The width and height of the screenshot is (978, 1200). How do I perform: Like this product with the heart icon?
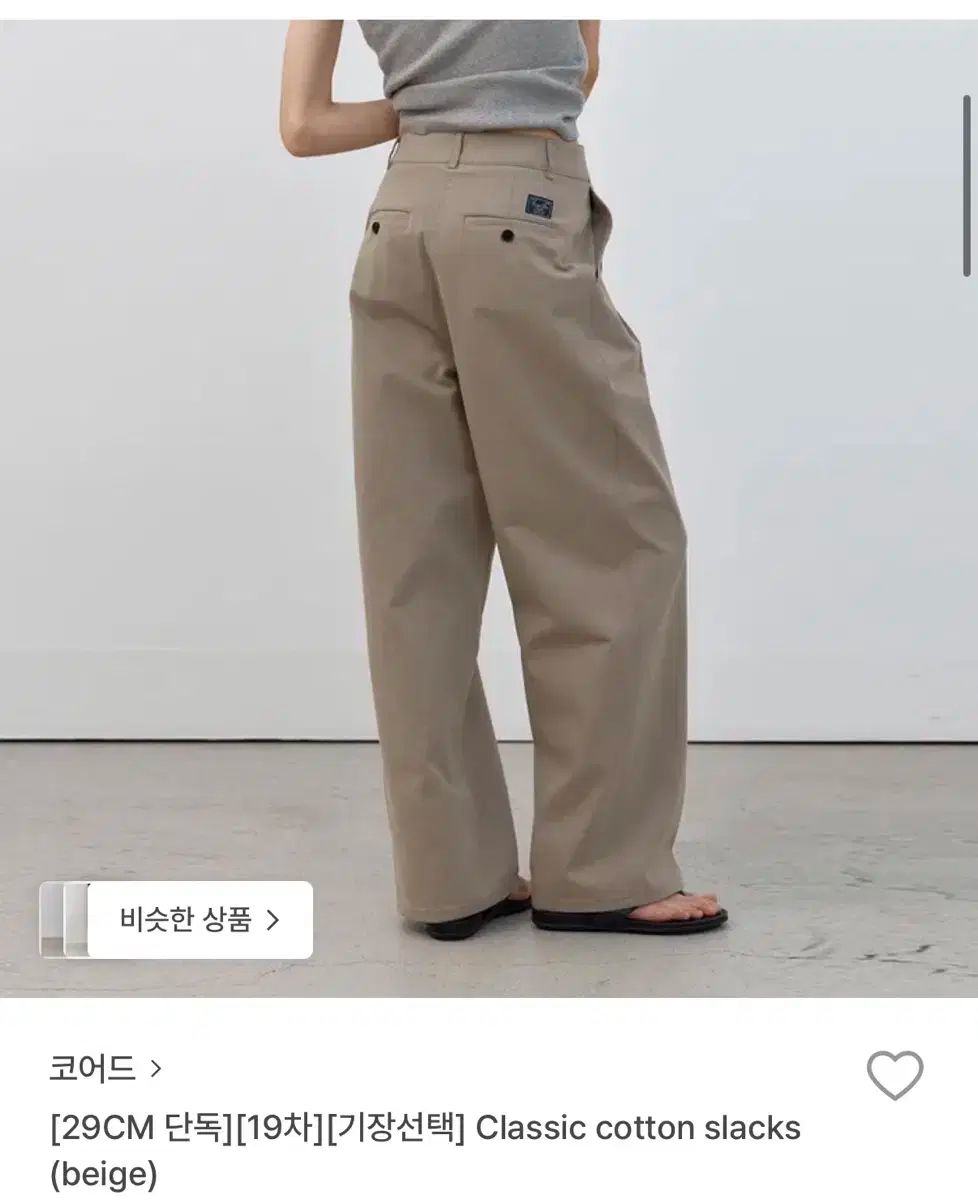894,1076
